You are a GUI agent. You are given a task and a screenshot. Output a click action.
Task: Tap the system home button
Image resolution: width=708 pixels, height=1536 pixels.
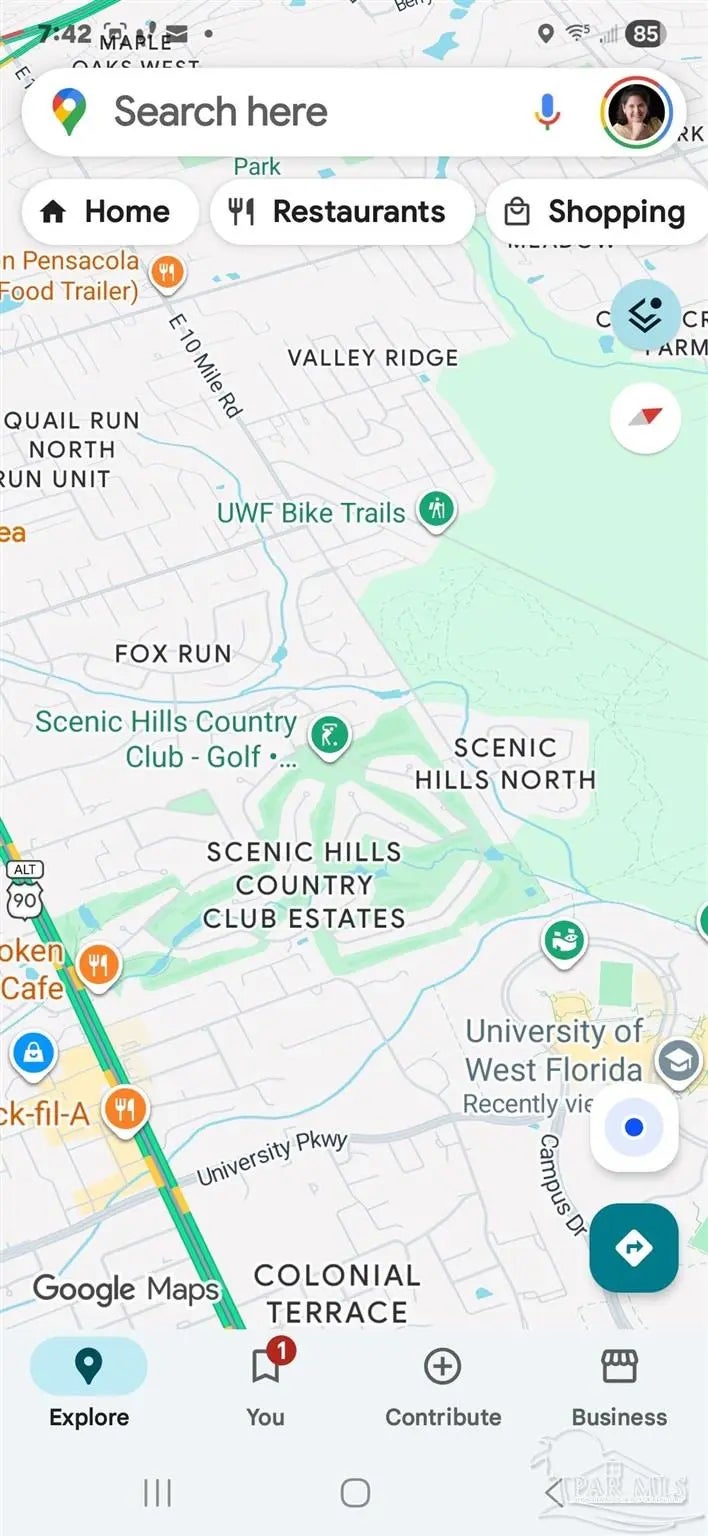355,1493
